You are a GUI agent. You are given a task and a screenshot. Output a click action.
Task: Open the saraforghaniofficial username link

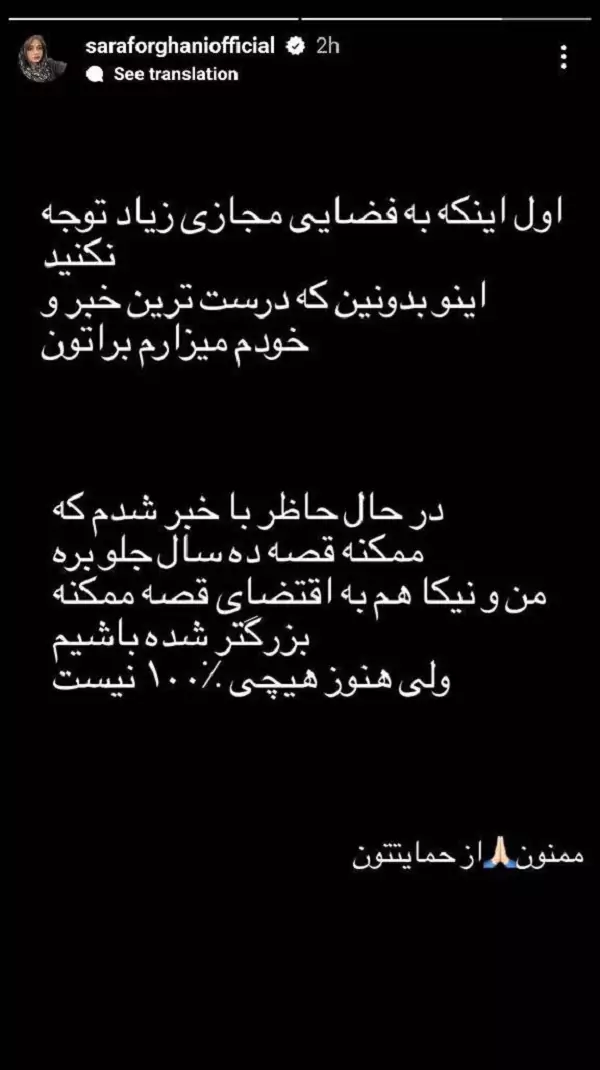coord(179,47)
